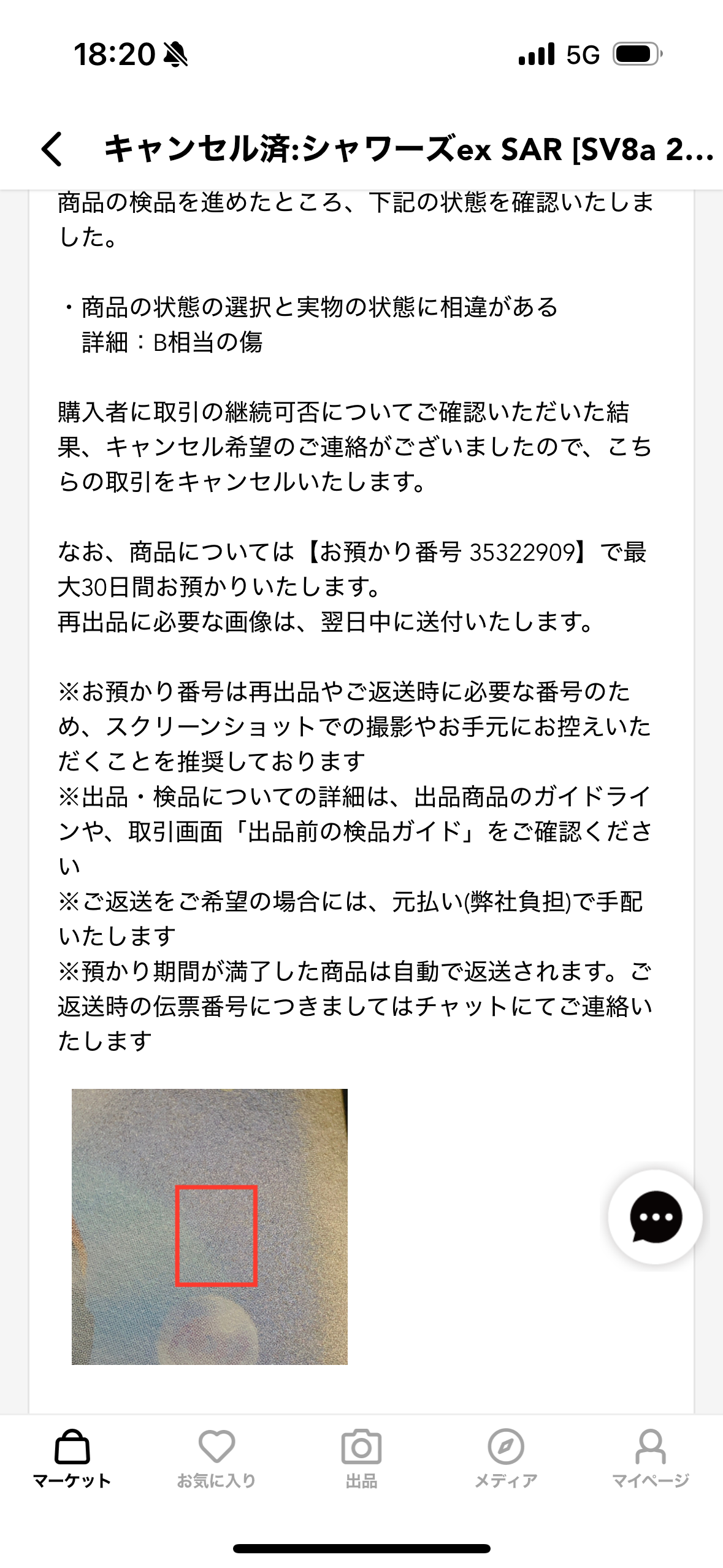
Task: Switch to the メディア tab
Action: [x=506, y=1459]
